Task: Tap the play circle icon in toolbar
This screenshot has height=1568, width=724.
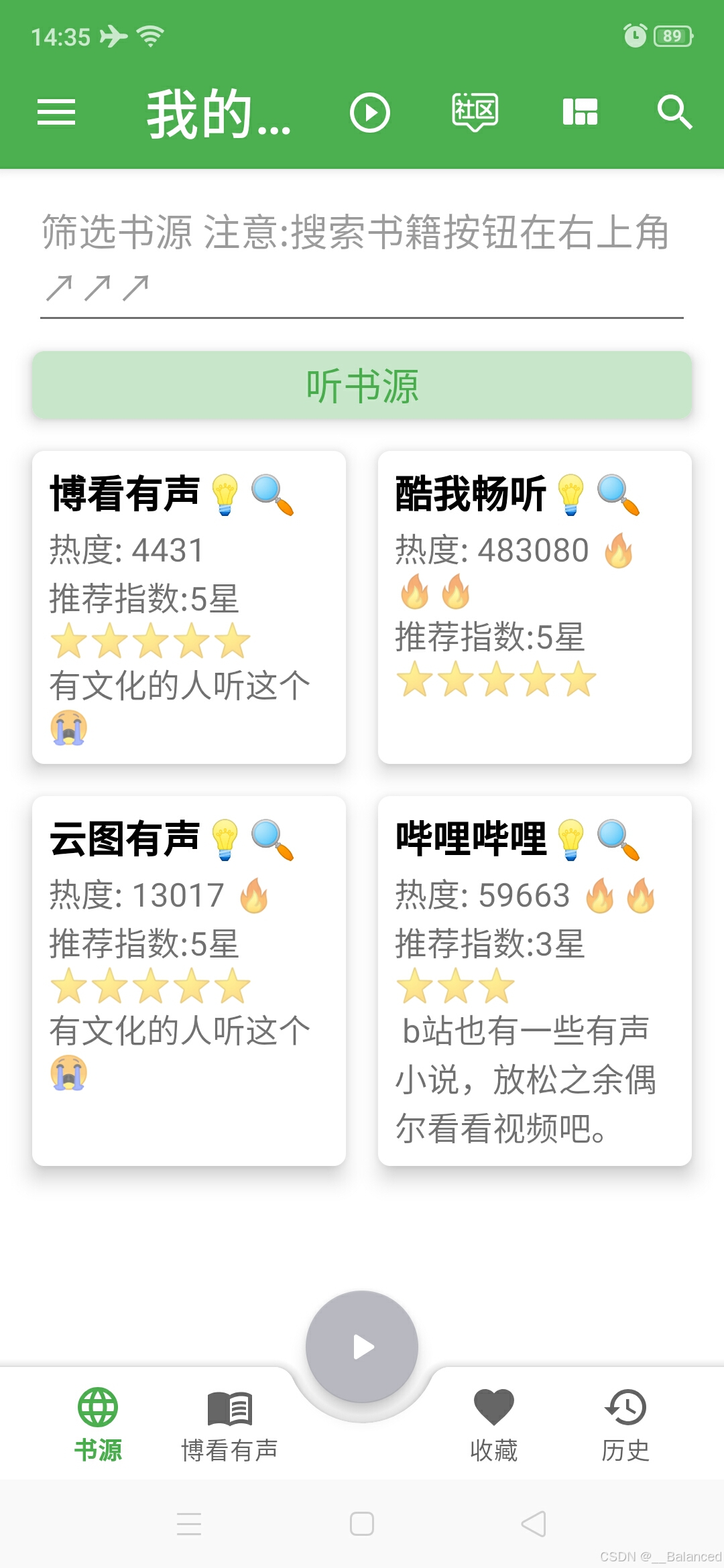Action: [x=369, y=112]
